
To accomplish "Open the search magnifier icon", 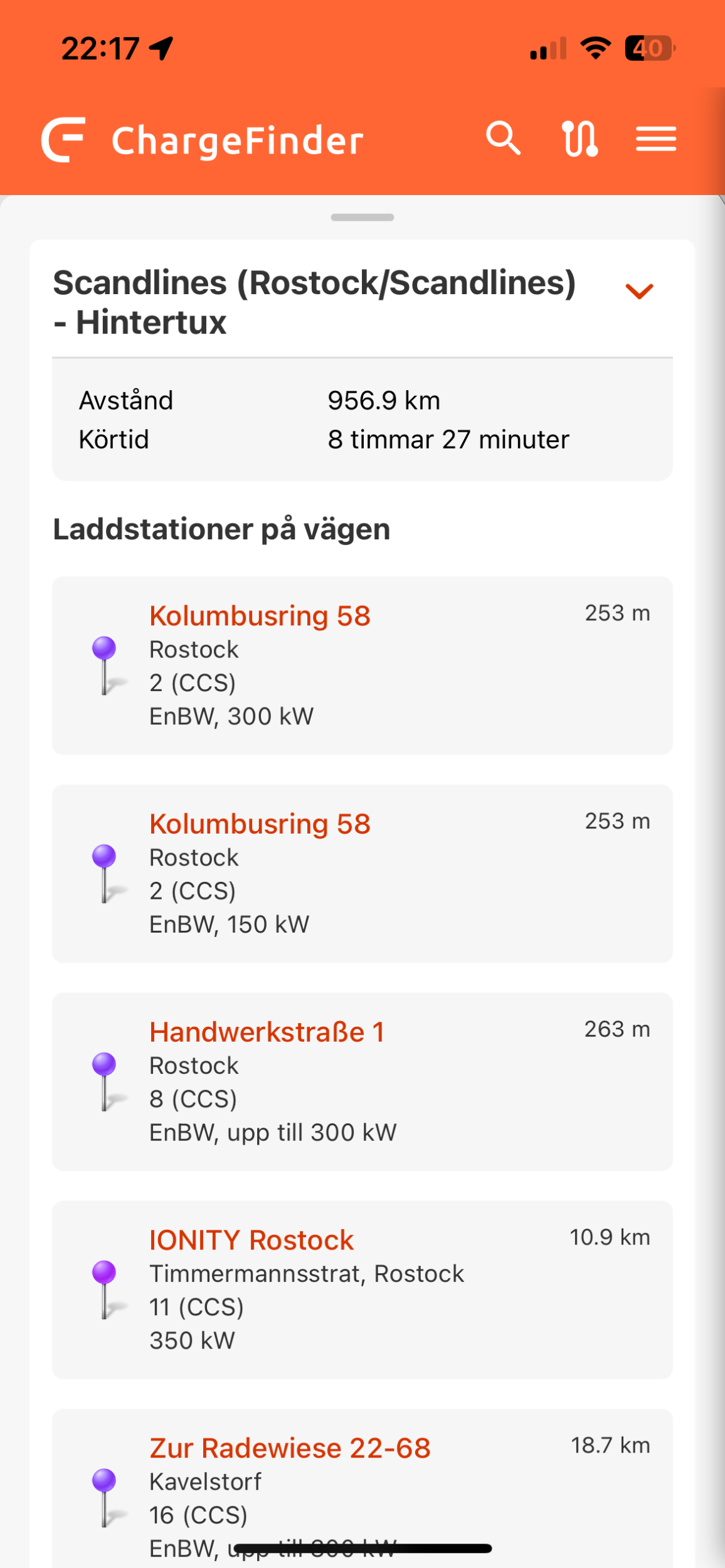I will (x=503, y=139).
